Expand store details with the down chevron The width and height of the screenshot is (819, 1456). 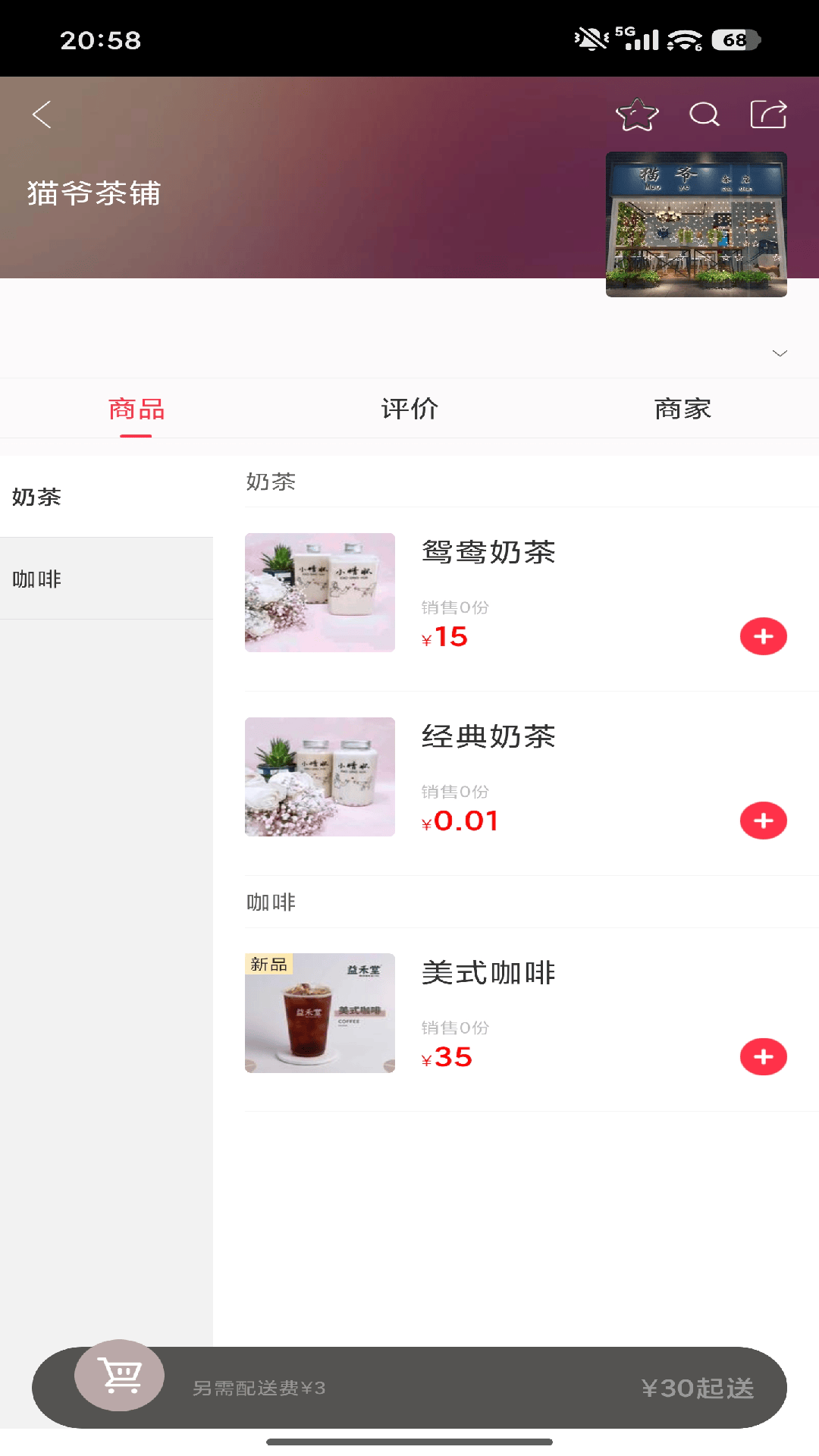(x=779, y=353)
